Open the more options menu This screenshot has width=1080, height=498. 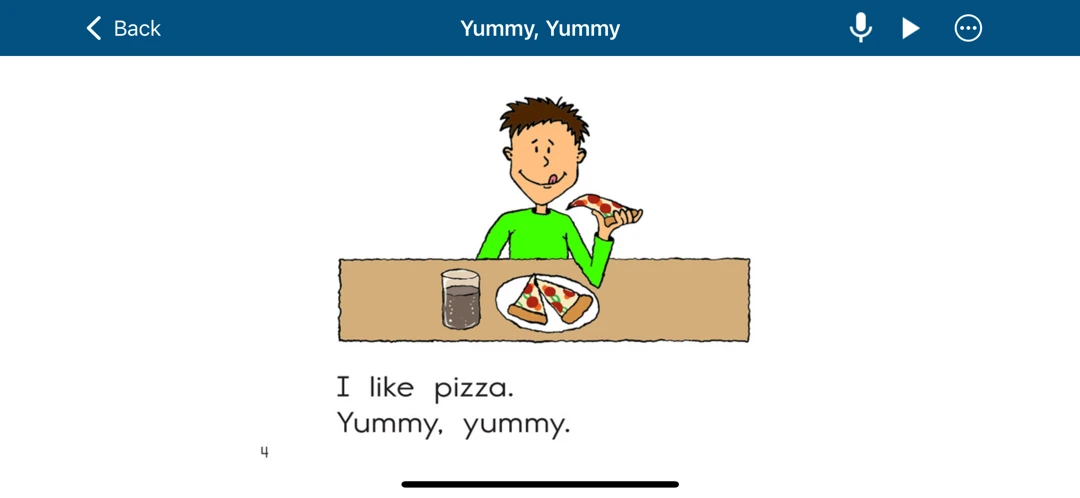pyautogui.click(x=968, y=28)
